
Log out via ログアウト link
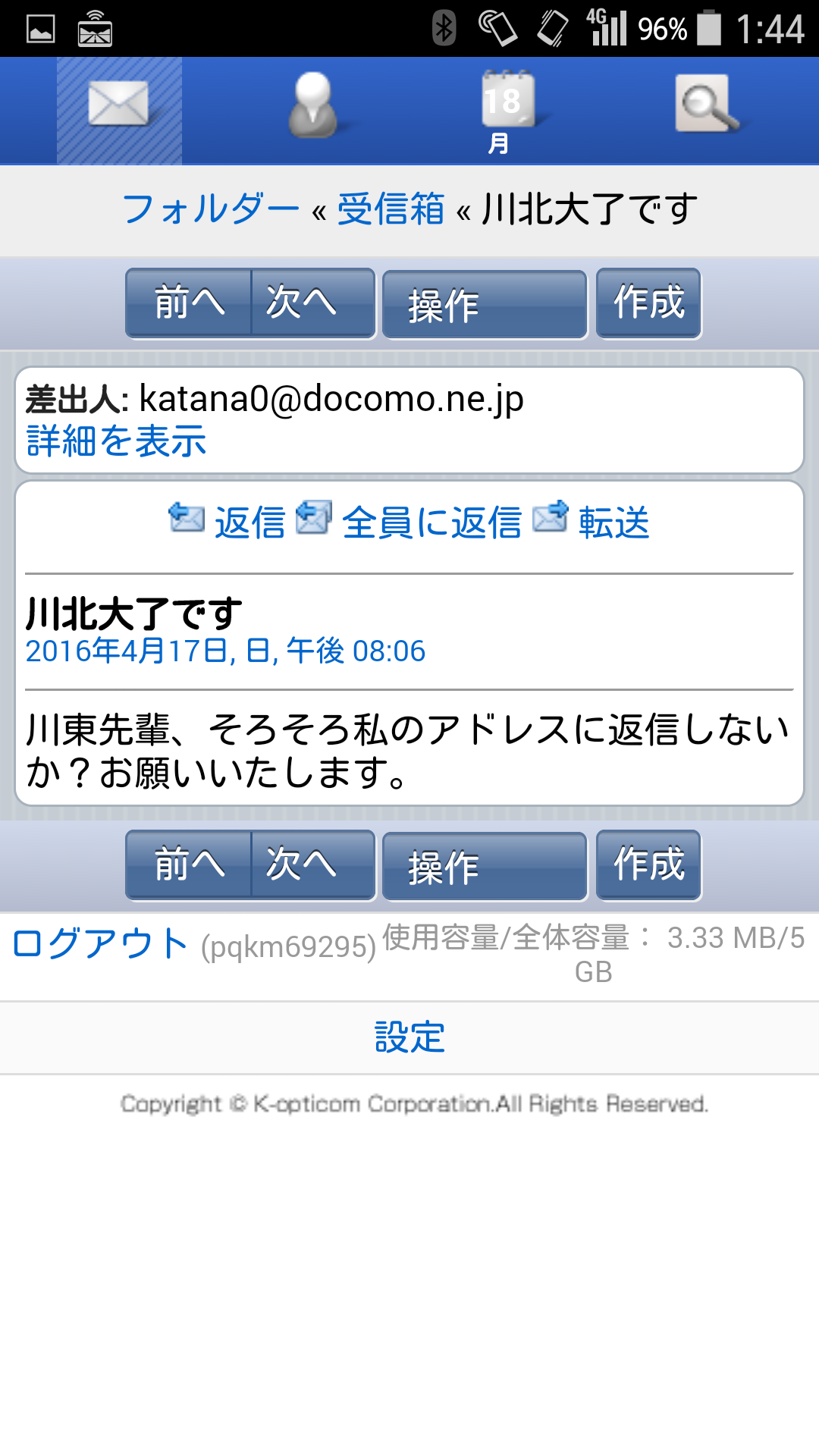pyautogui.click(x=100, y=944)
